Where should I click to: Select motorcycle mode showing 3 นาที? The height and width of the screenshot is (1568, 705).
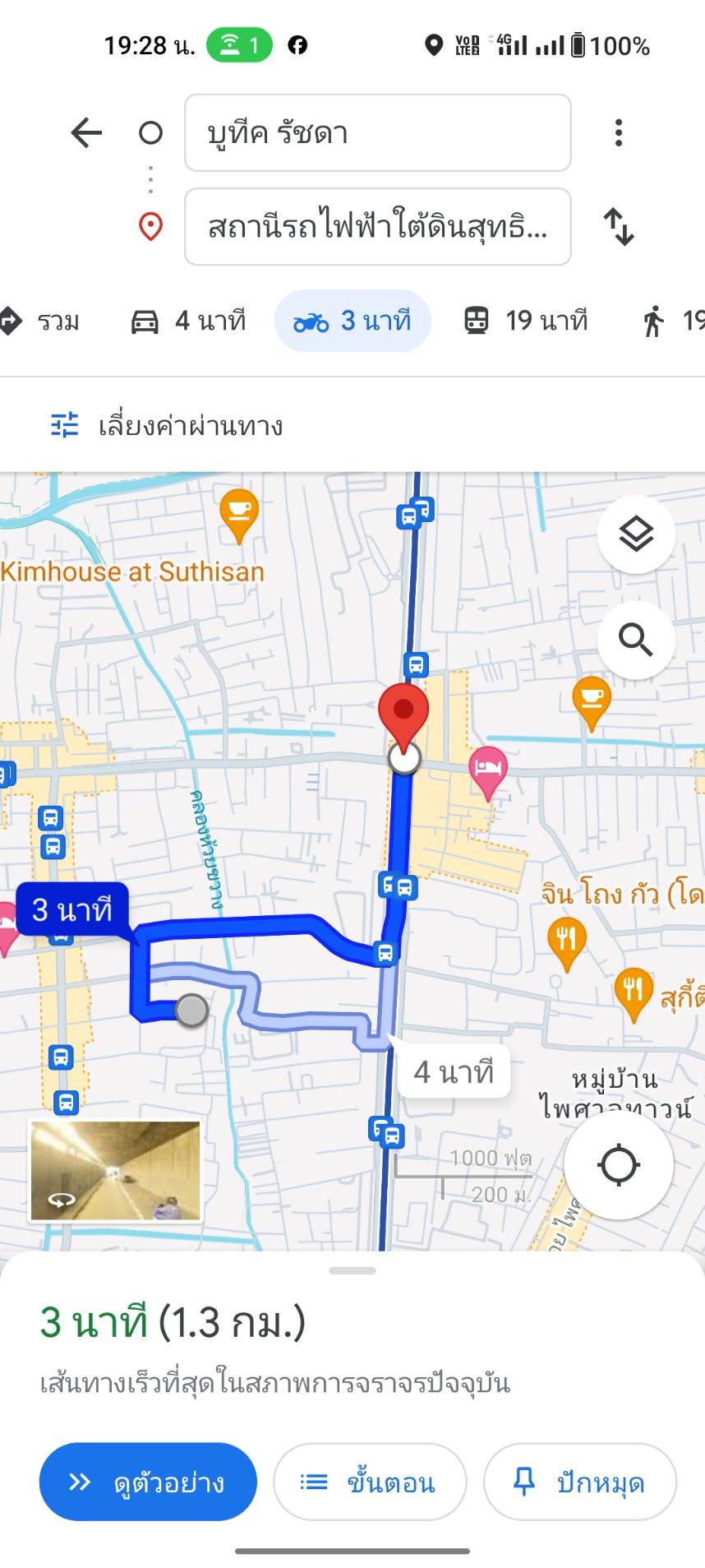(x=352, y=321)
